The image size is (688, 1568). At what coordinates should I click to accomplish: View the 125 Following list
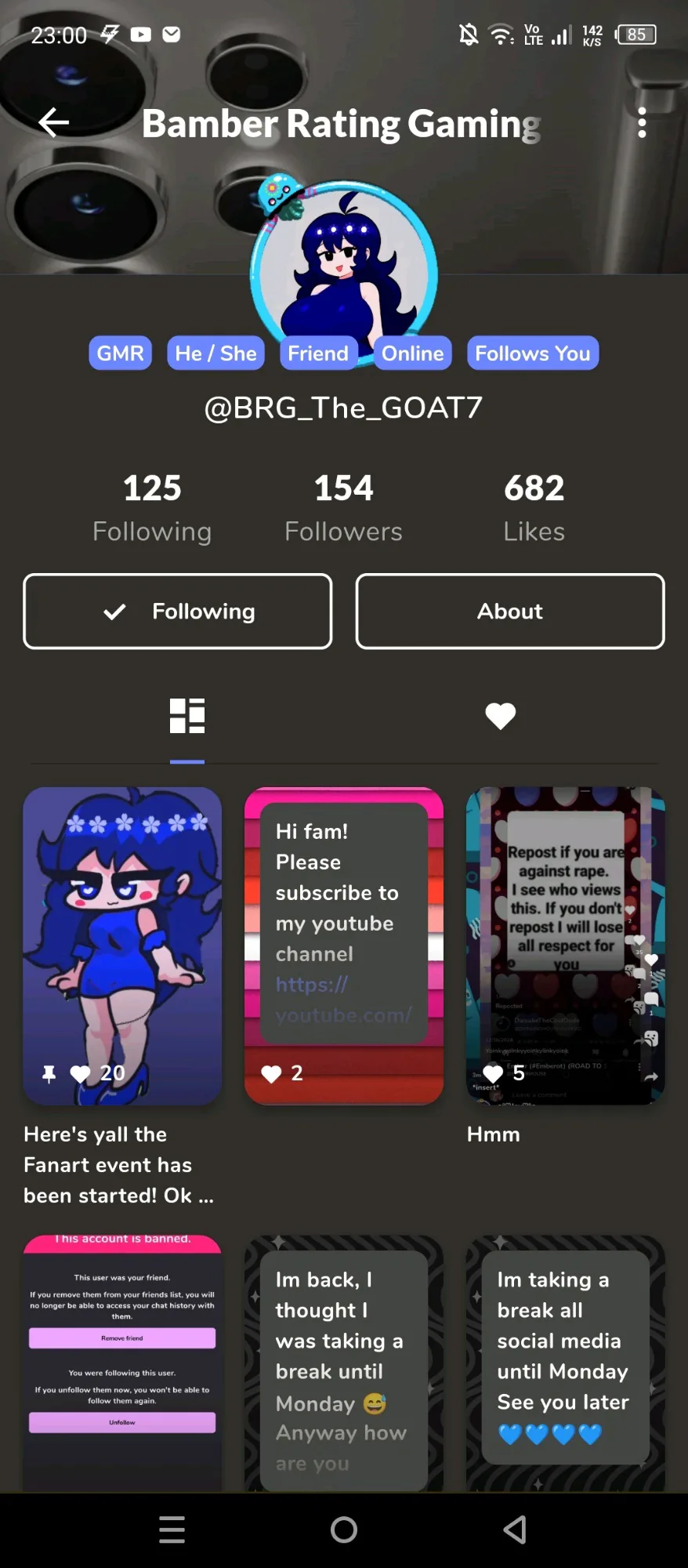coord(152,507)
